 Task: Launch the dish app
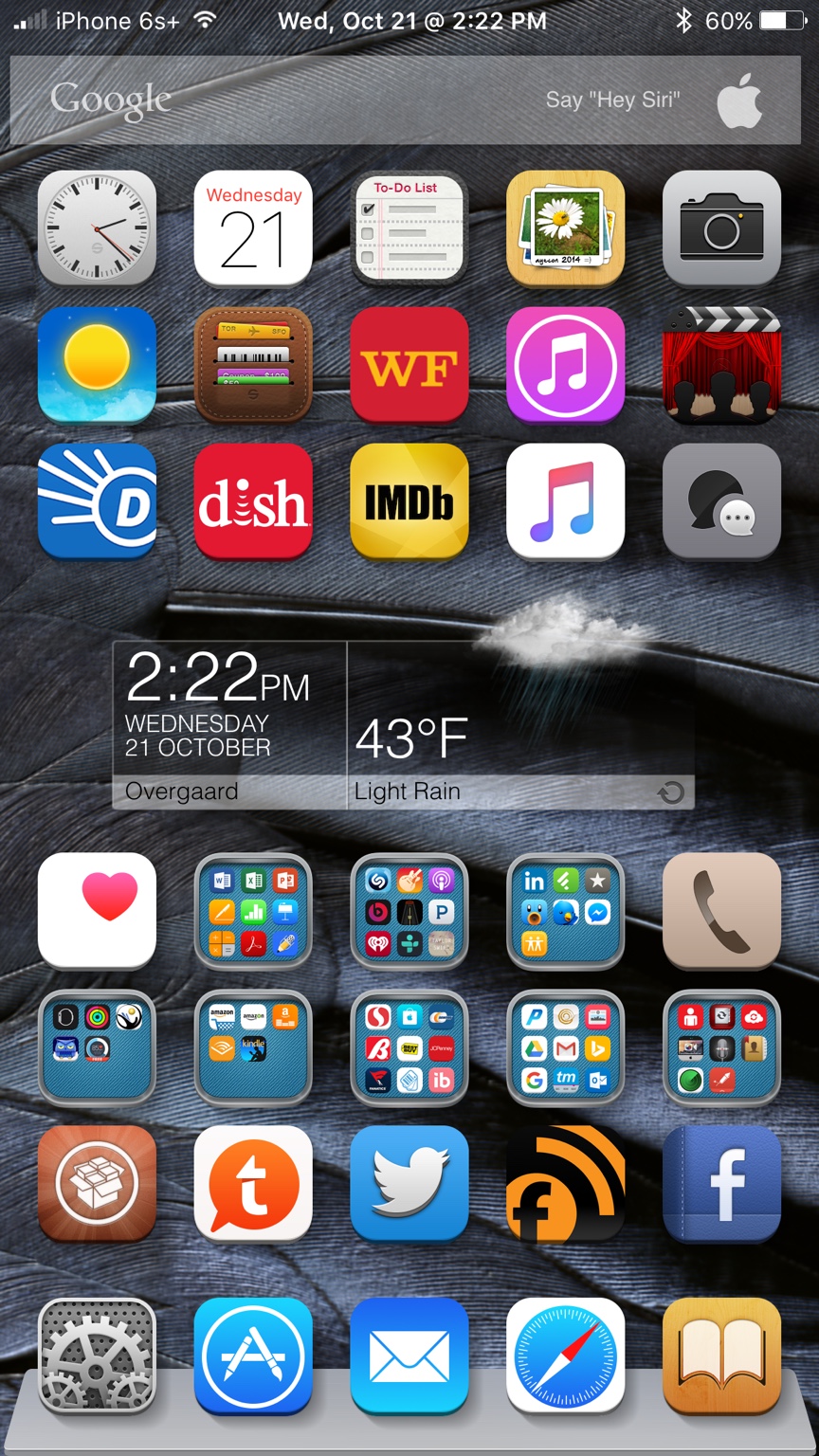253,502
